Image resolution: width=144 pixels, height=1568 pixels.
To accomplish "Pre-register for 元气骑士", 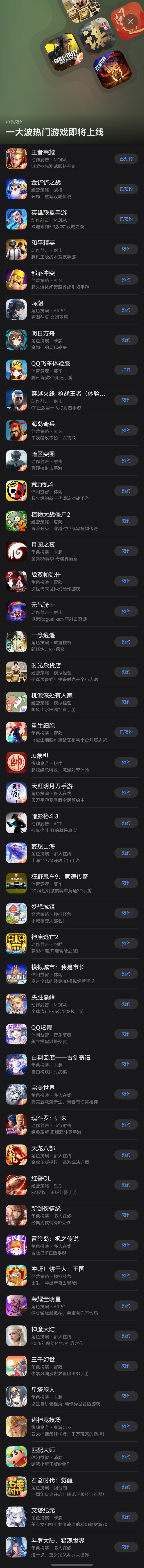I will click(x=126, y=612).
